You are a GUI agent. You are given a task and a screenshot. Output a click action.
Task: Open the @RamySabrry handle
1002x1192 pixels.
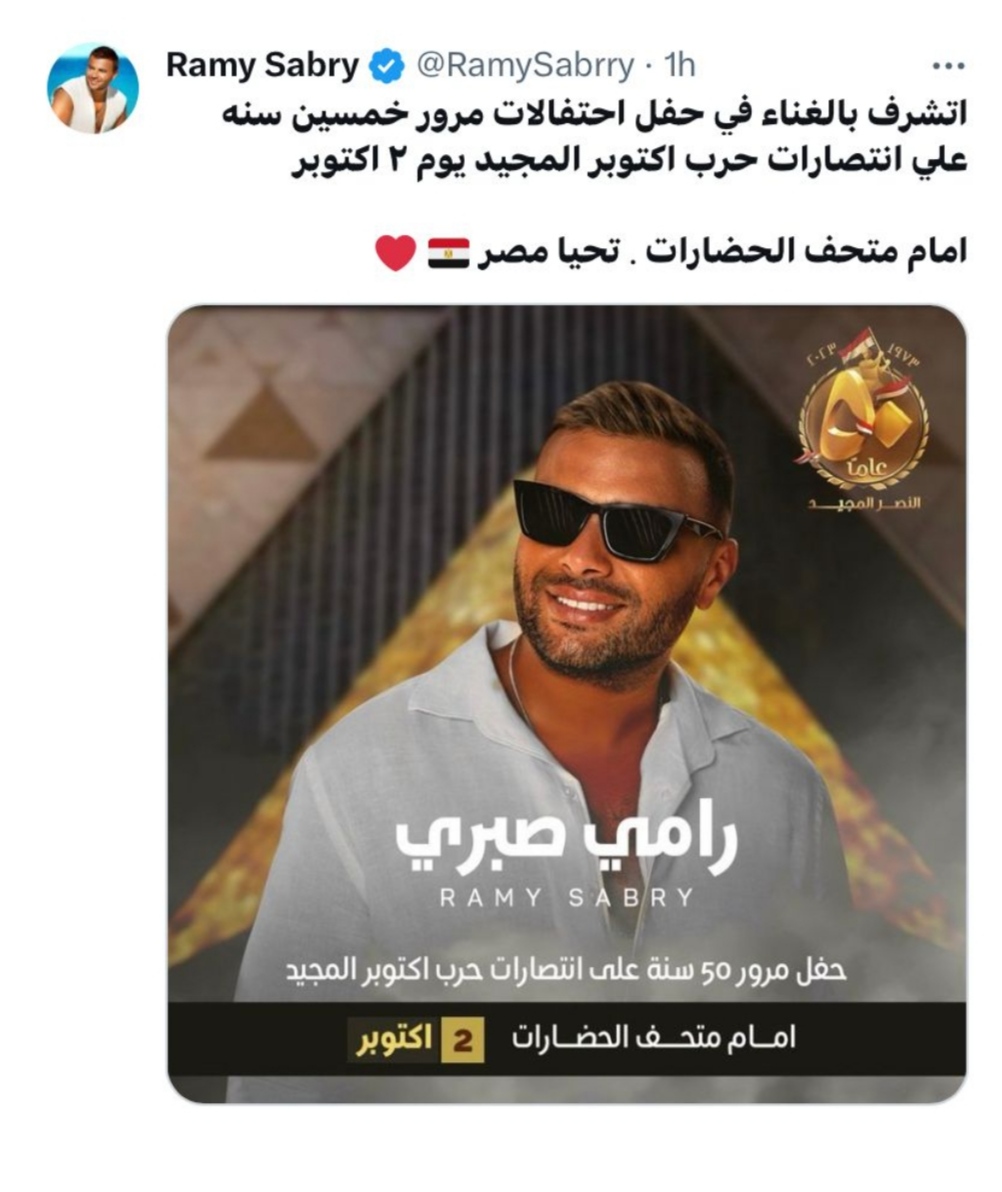click(524, 66)
